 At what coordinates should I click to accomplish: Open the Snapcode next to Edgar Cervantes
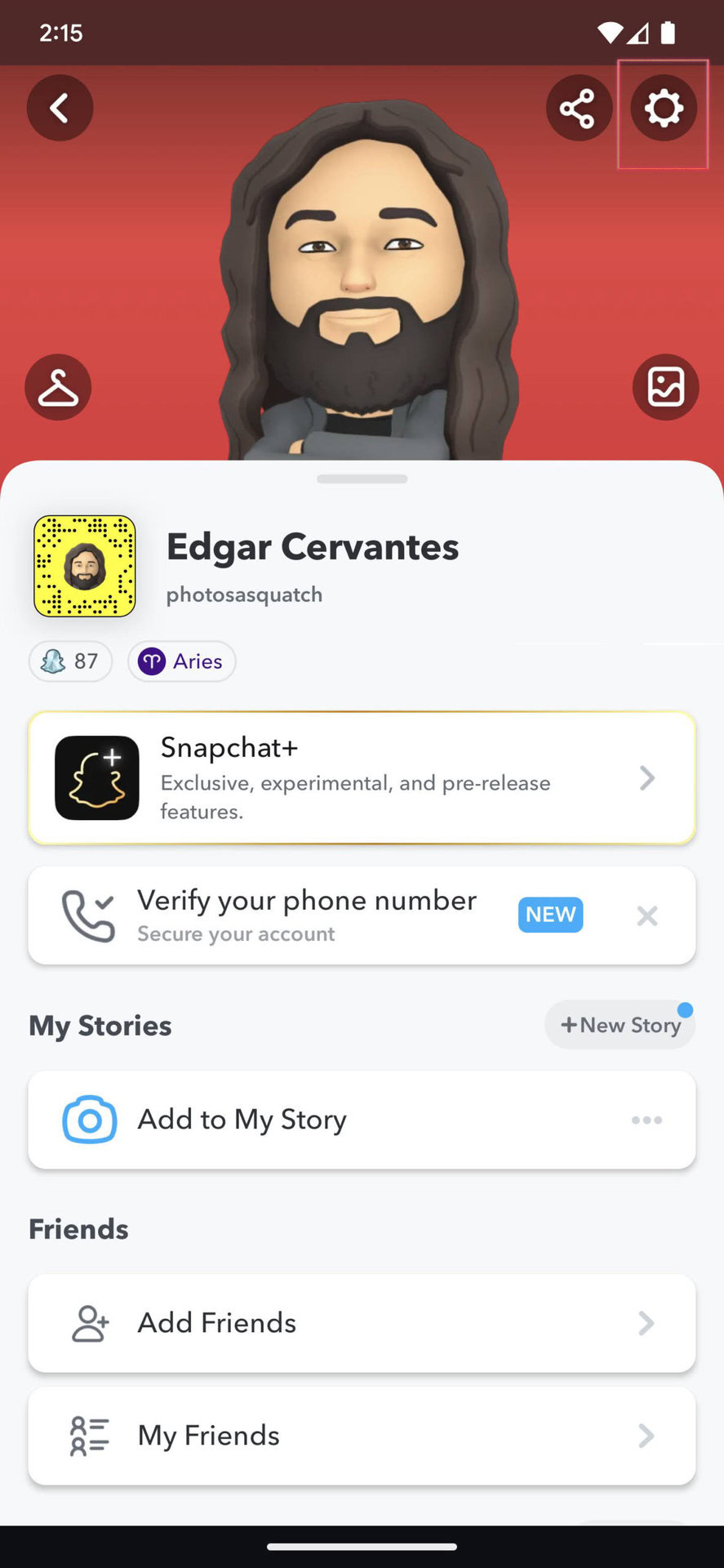click(x=85, y=566)
